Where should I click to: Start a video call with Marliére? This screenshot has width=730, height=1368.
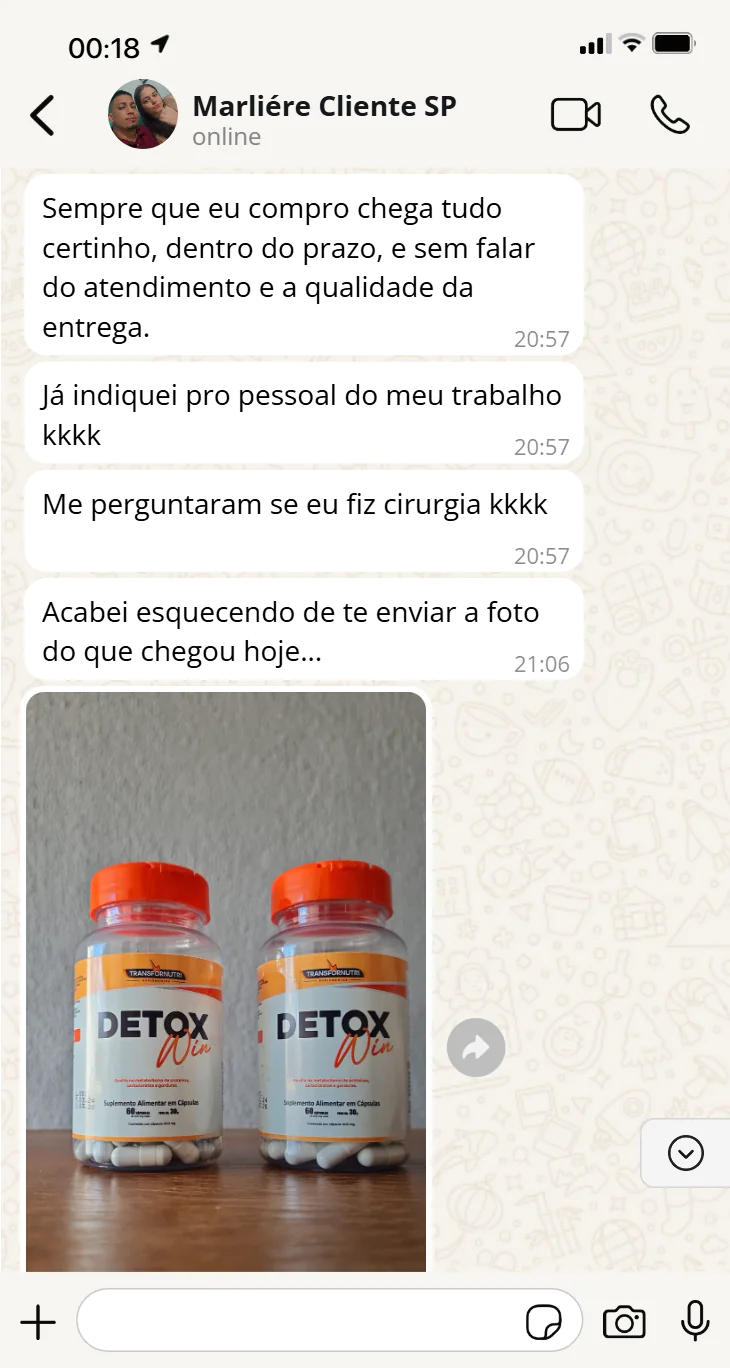[x=576, y=115]
